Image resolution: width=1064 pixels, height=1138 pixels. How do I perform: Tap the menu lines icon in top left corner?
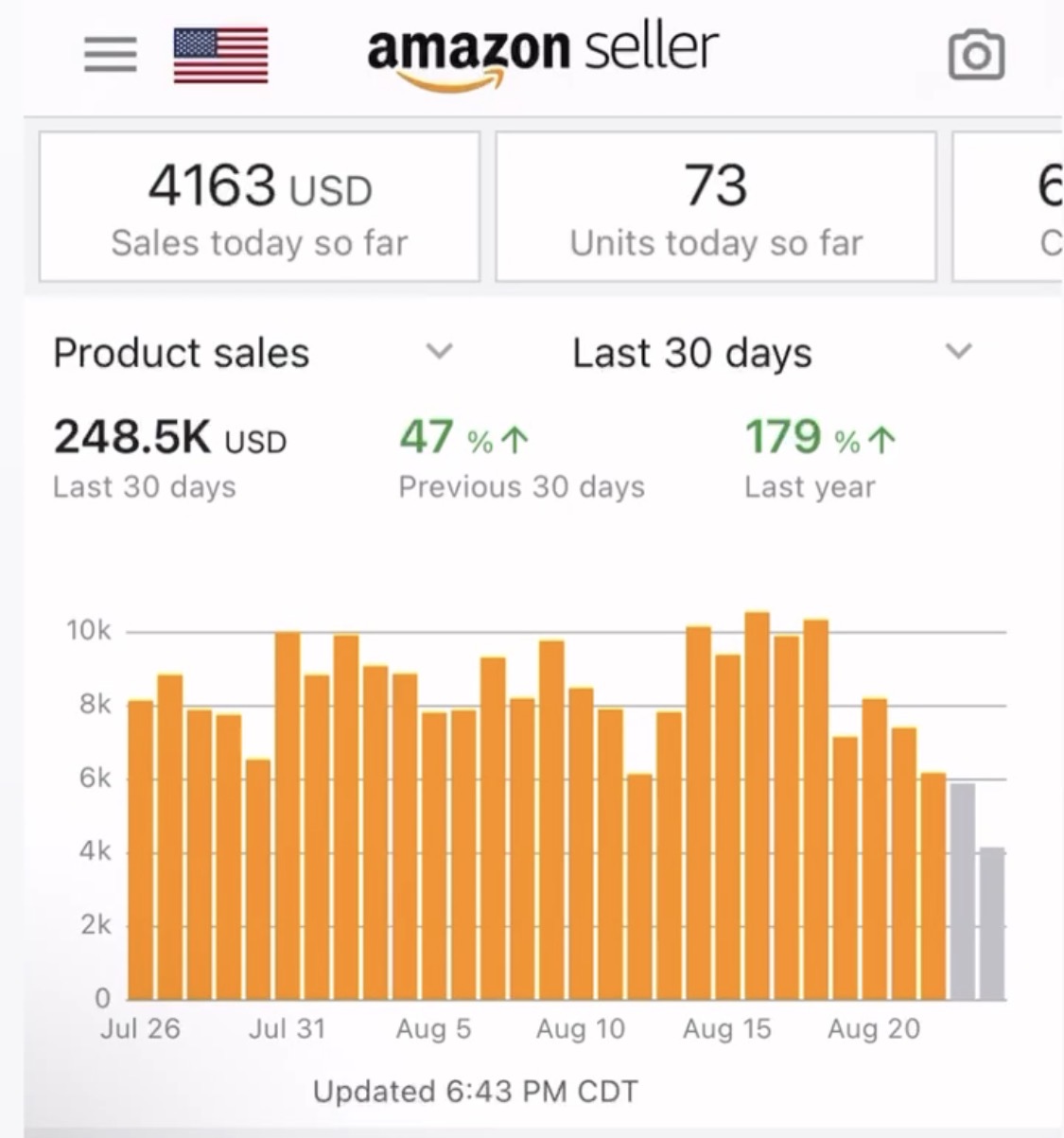coord(109,55)
